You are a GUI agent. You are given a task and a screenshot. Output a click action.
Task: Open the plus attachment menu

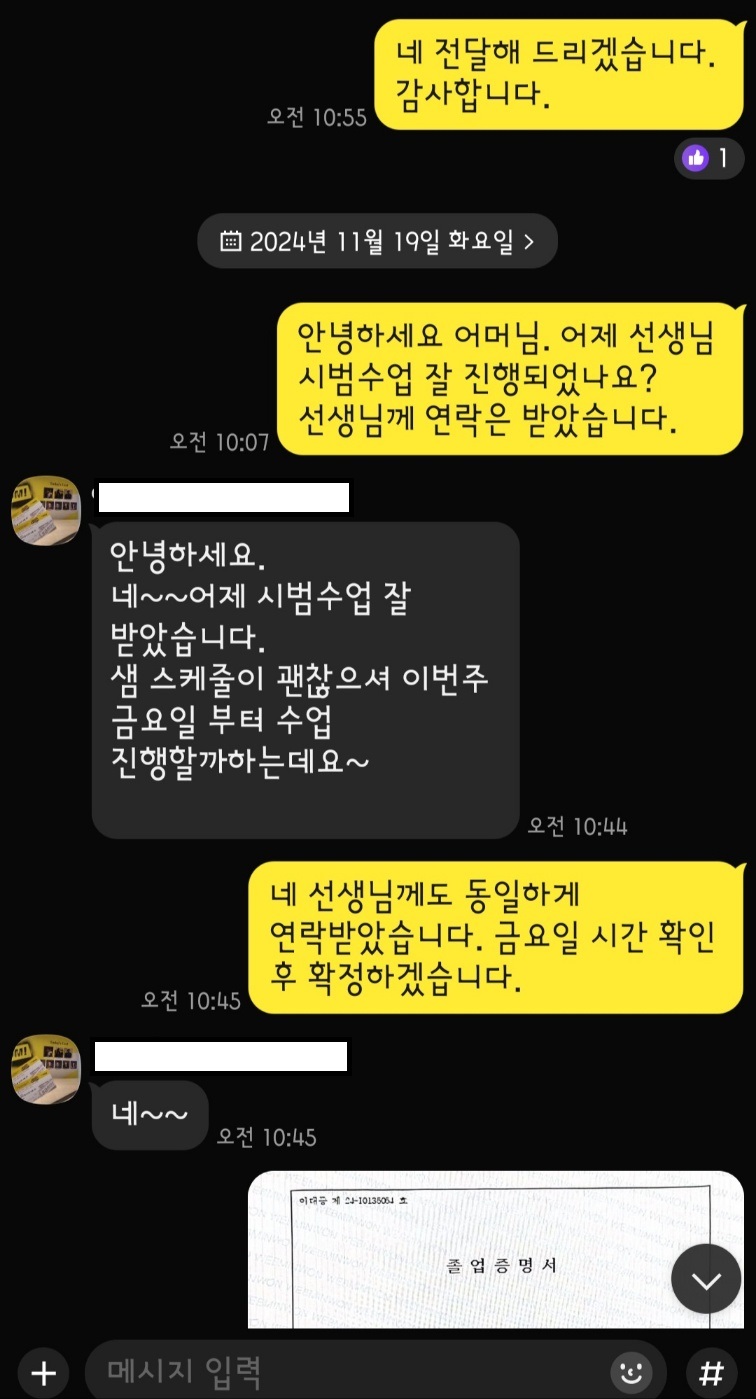click(42, 1371)
